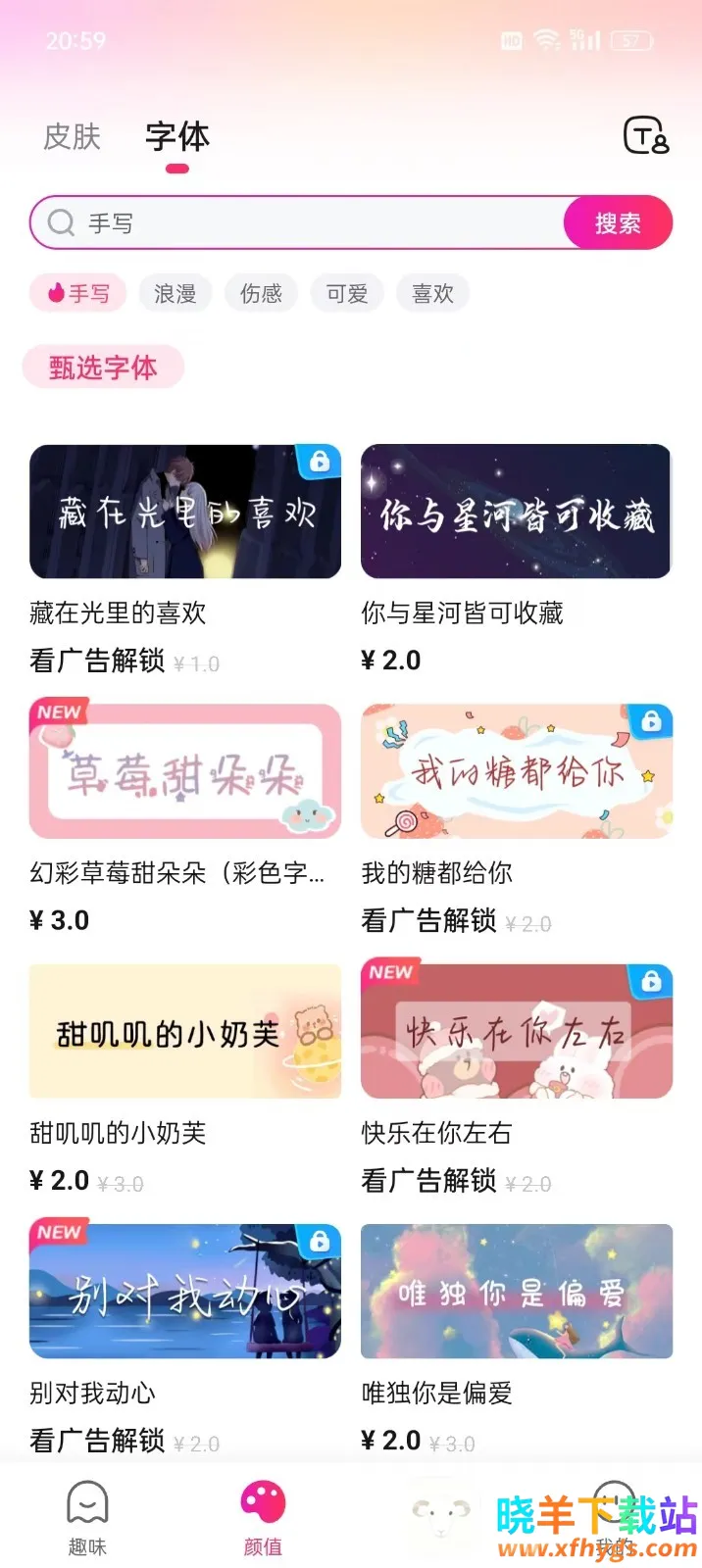
Task: Open the font 你与星河皆可收藏
Action: 517,512
